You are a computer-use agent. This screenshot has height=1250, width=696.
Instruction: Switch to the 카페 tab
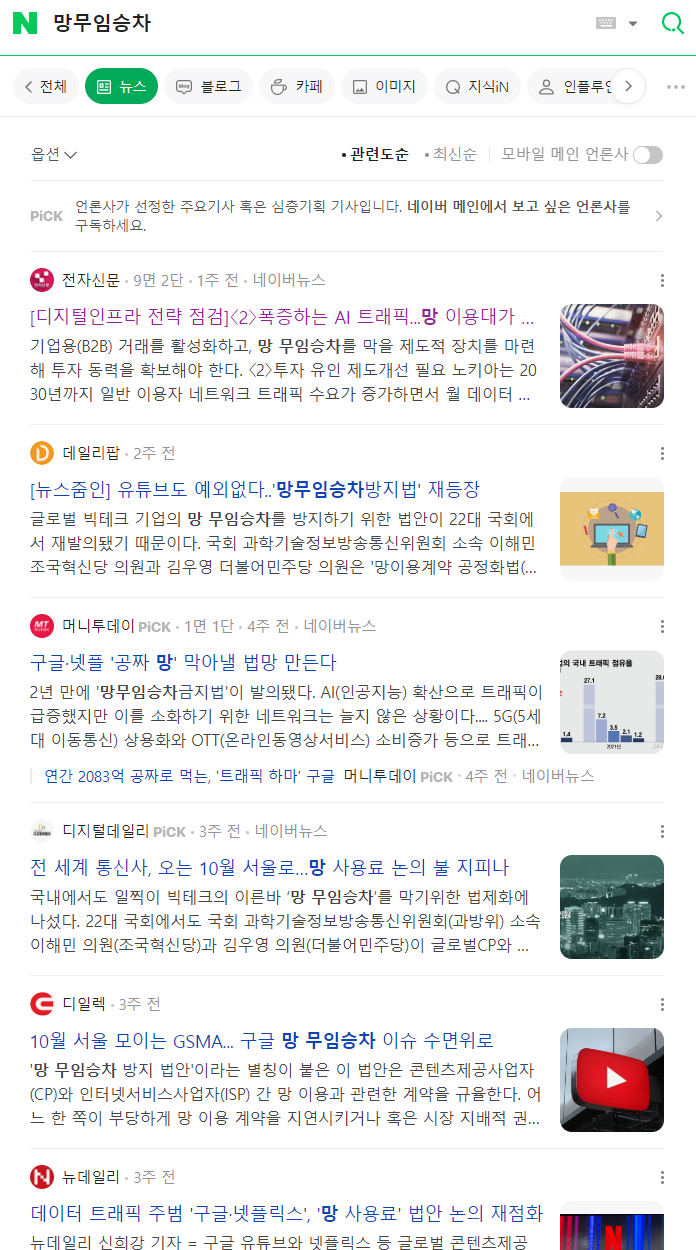(x=297, y=87)
